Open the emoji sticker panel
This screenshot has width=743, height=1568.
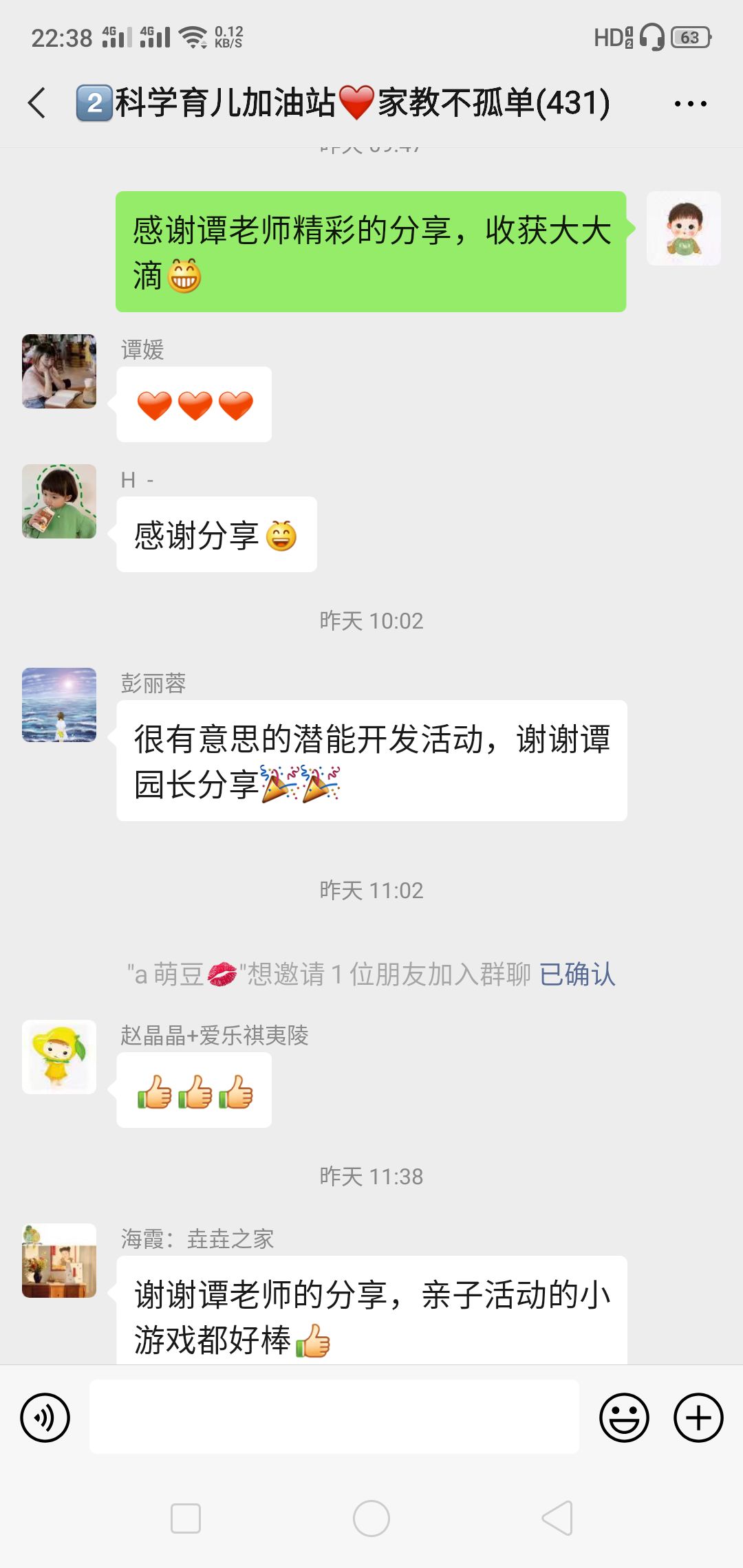[x=624, y=1417]
